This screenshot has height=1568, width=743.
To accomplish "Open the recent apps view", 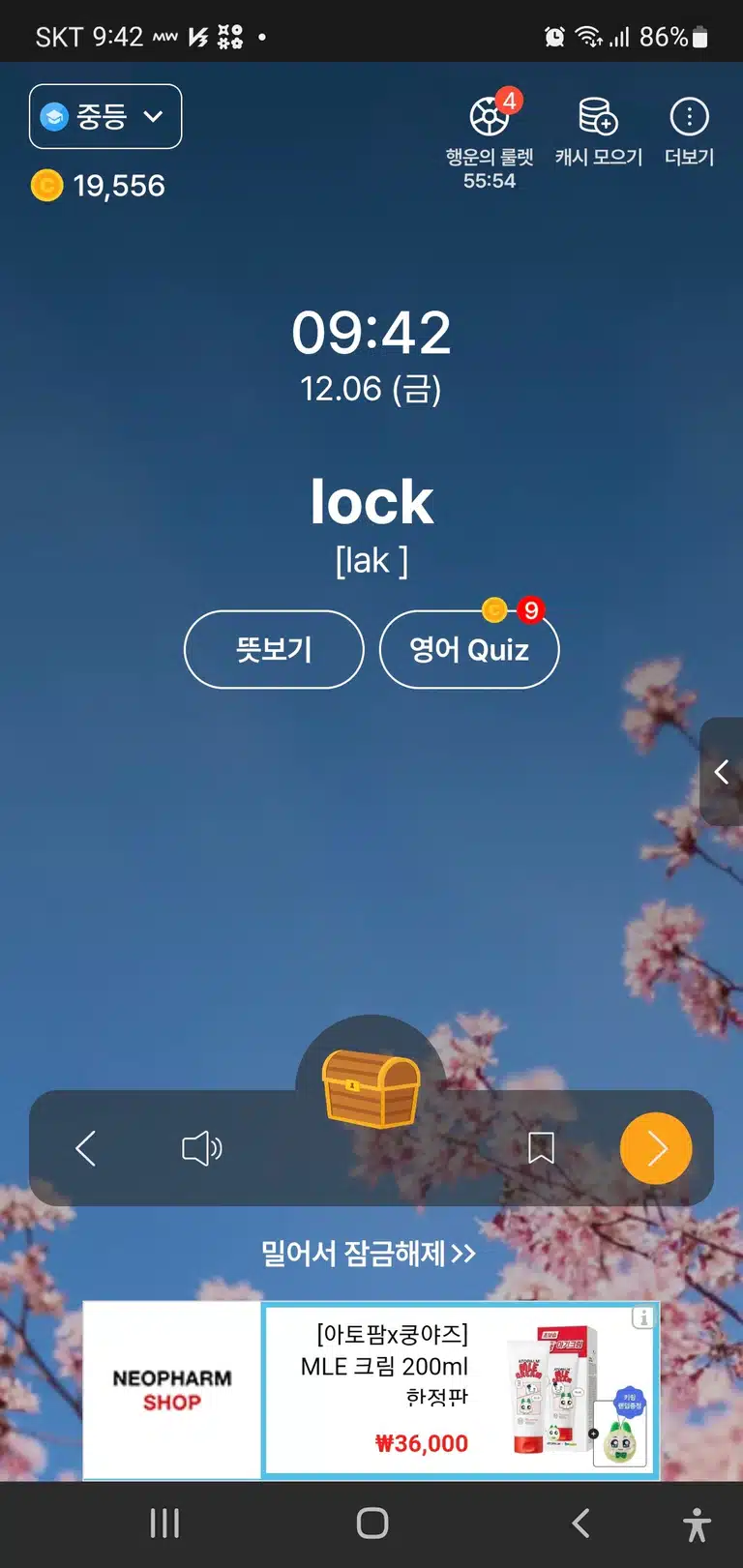I will coord(165,1524).
